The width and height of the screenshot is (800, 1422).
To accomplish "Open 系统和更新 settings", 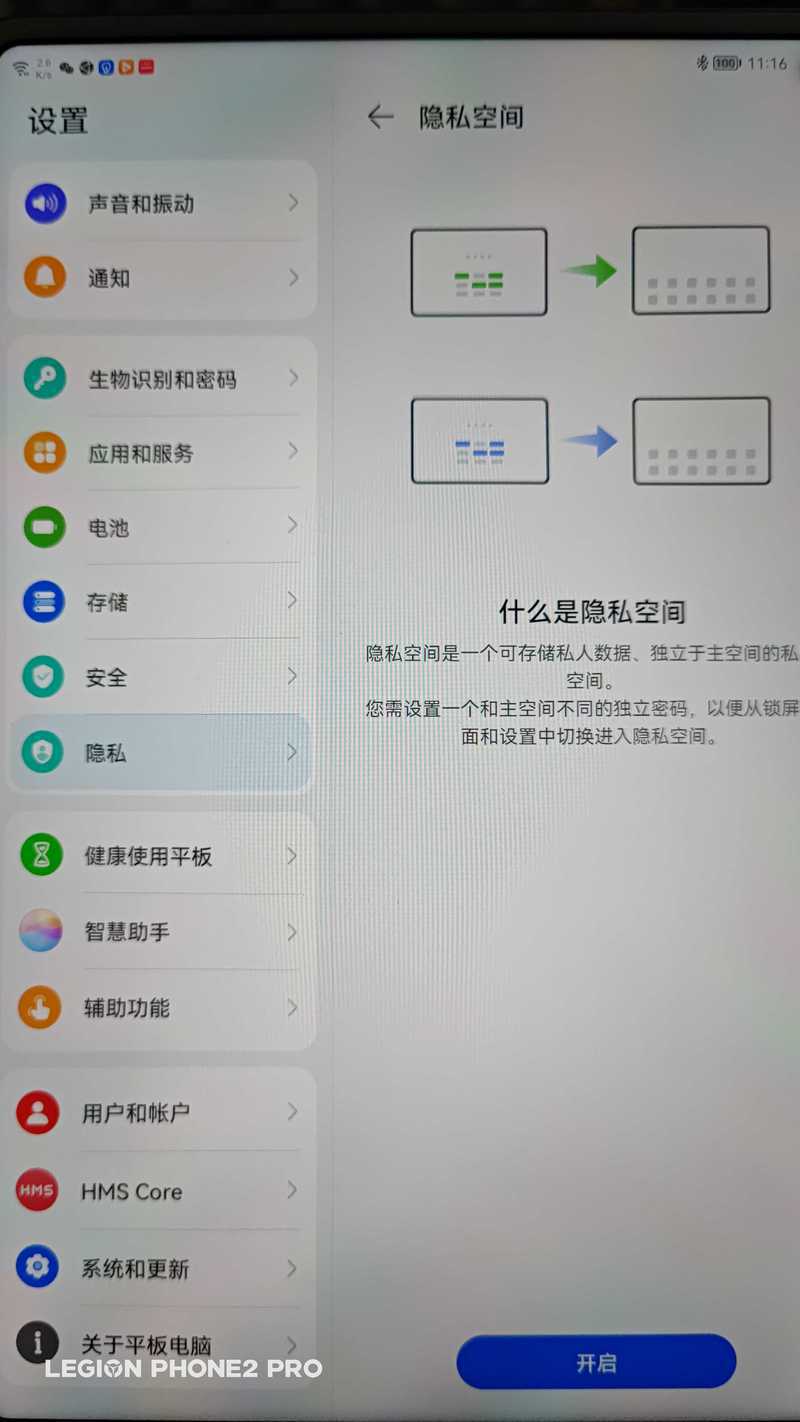I will pyautogui.click(x=160, y=1269).
